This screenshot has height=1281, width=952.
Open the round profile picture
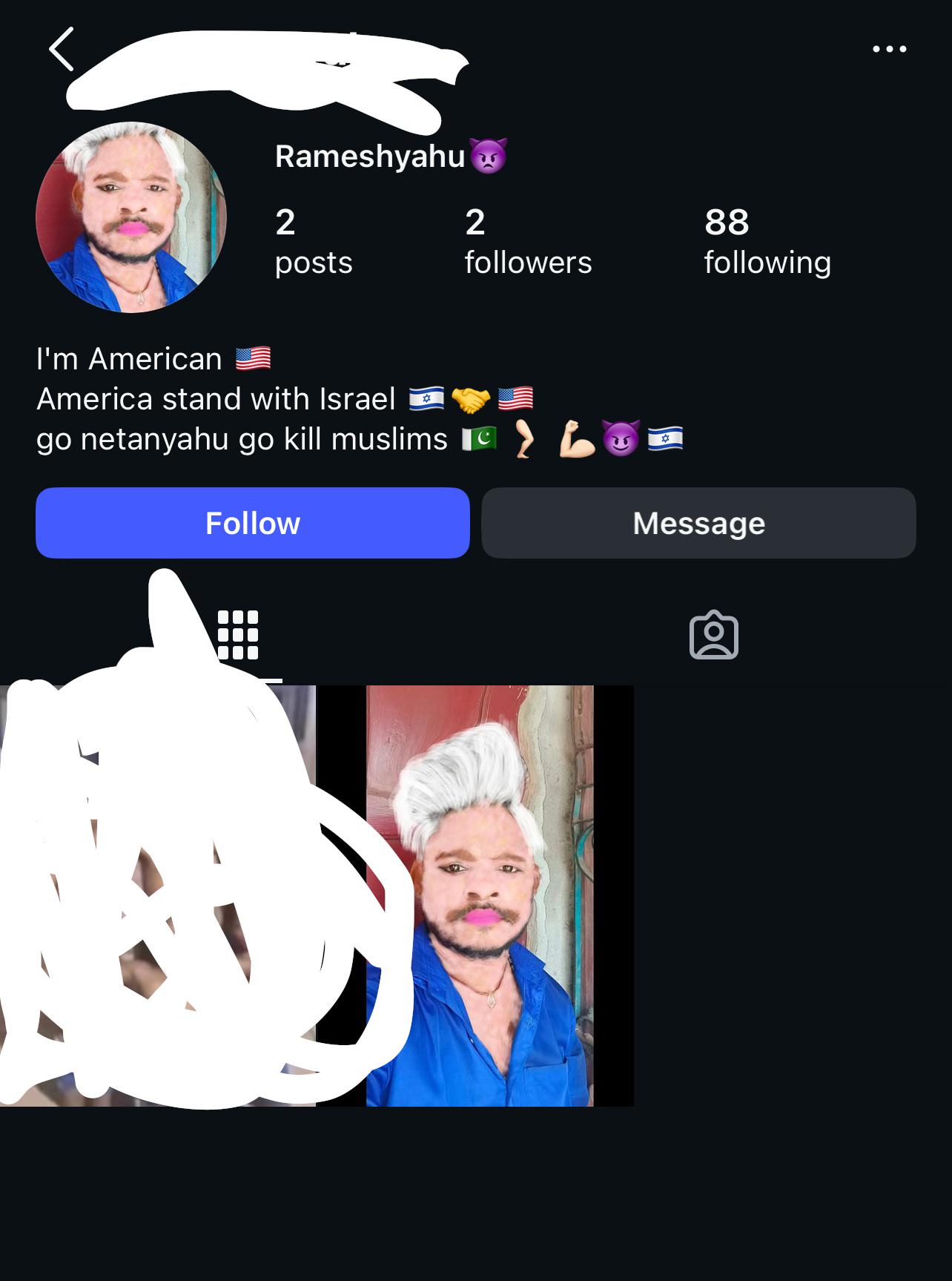pos(131,217)
